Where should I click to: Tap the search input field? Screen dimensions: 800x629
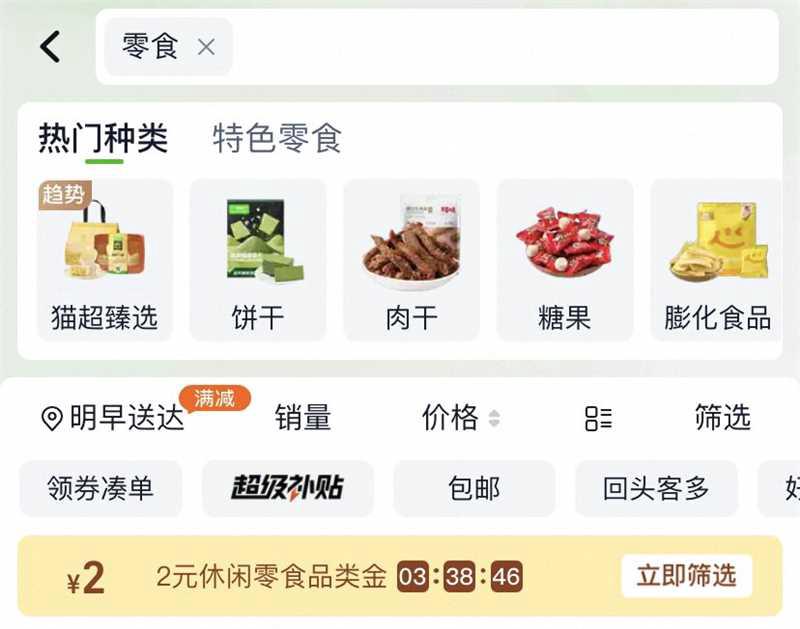click(x=500, y=47)
